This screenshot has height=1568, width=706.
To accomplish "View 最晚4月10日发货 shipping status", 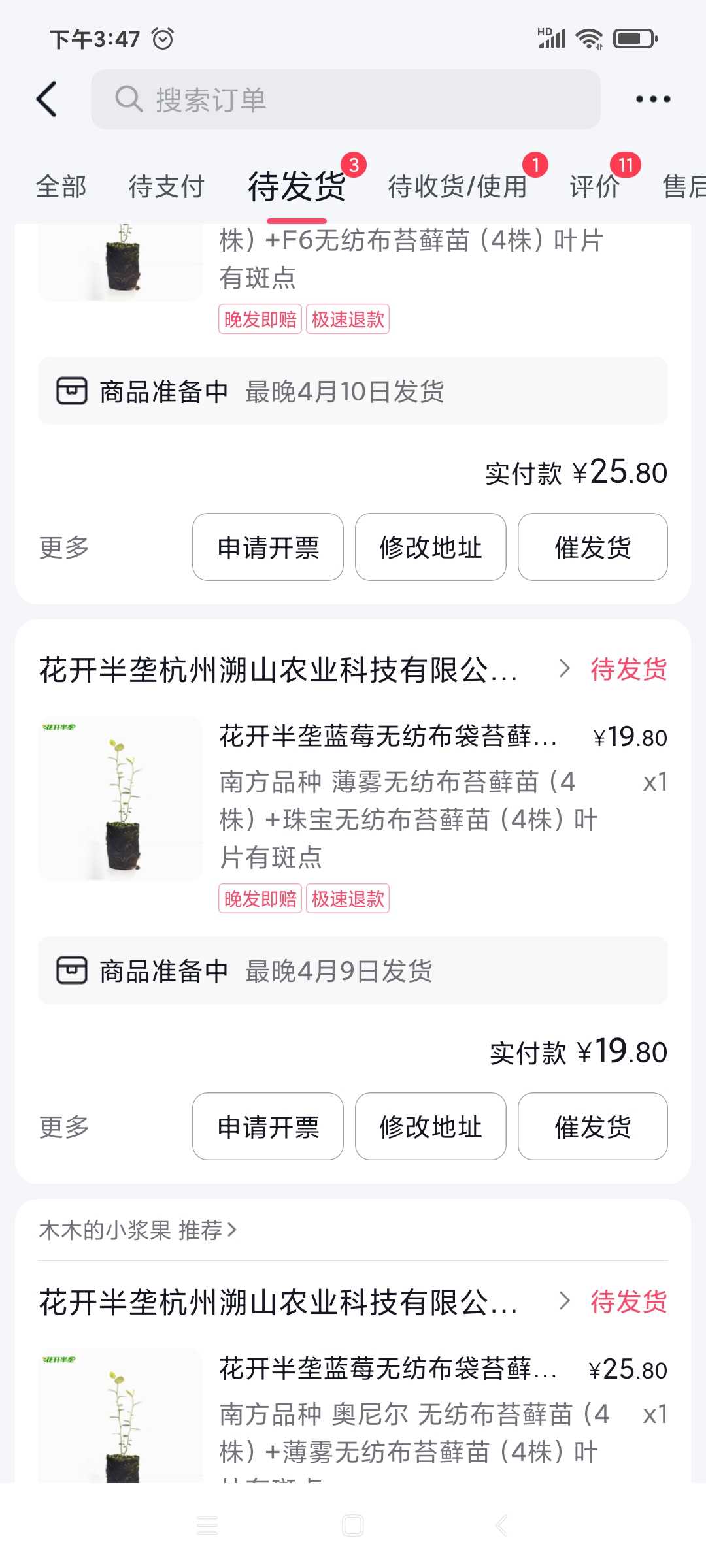I will 353,391.
